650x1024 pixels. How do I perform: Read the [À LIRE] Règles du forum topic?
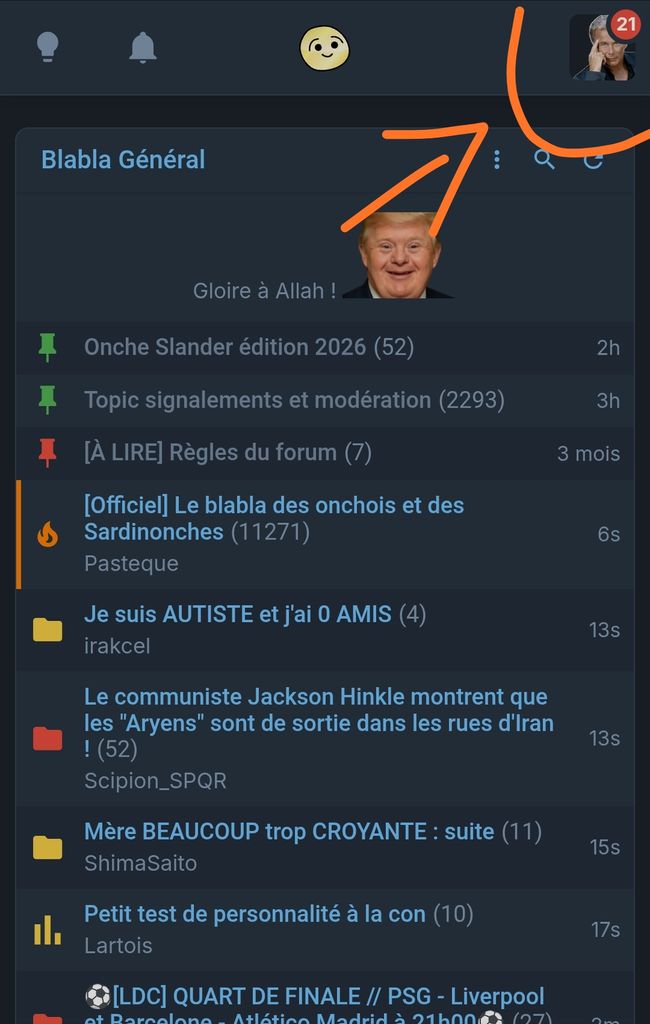coord(210,452)
